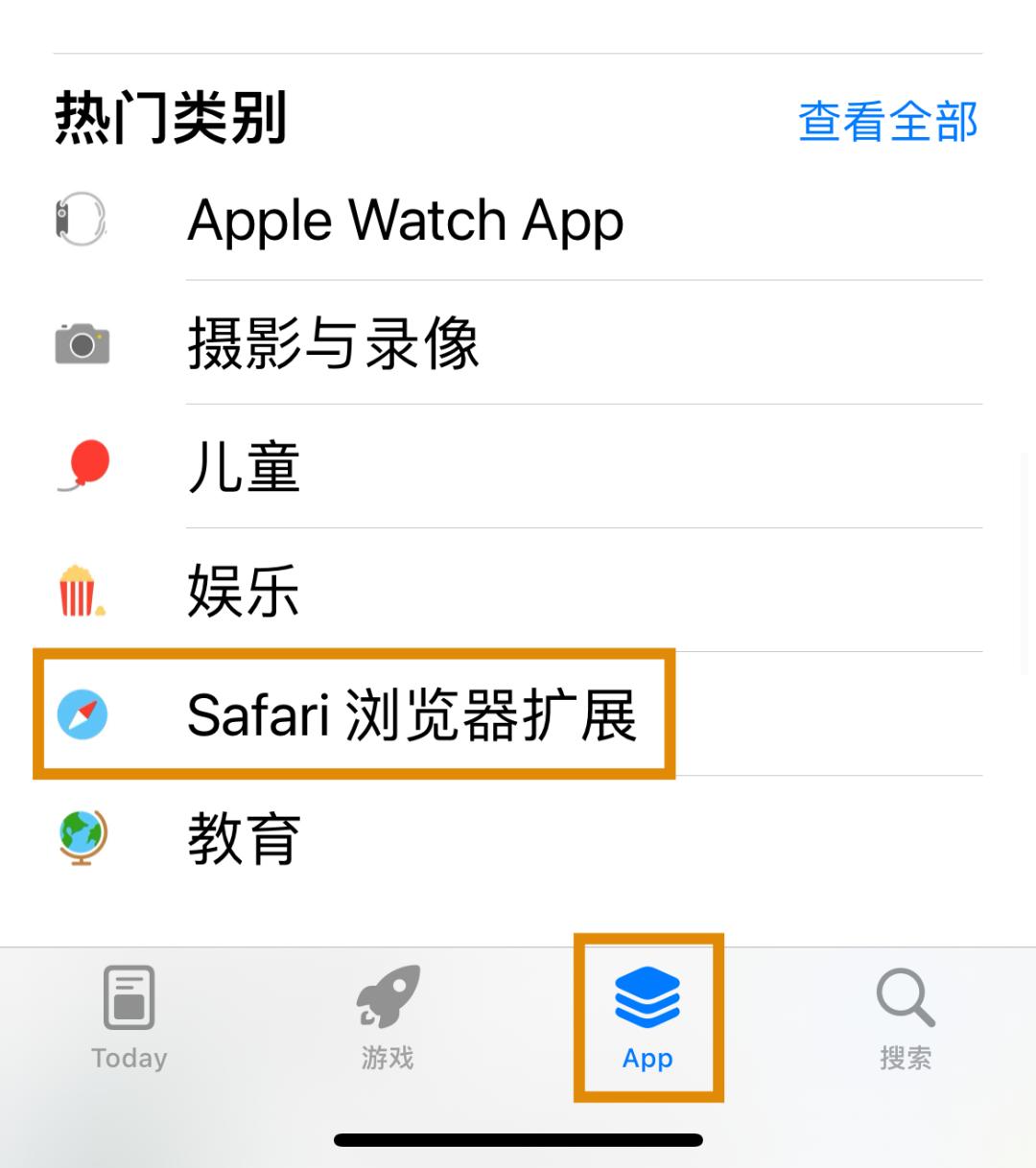This screenshot has width=1036, height=1168.
Task: Click the blue stacked-layers App icon
Action: pos(647,997)
